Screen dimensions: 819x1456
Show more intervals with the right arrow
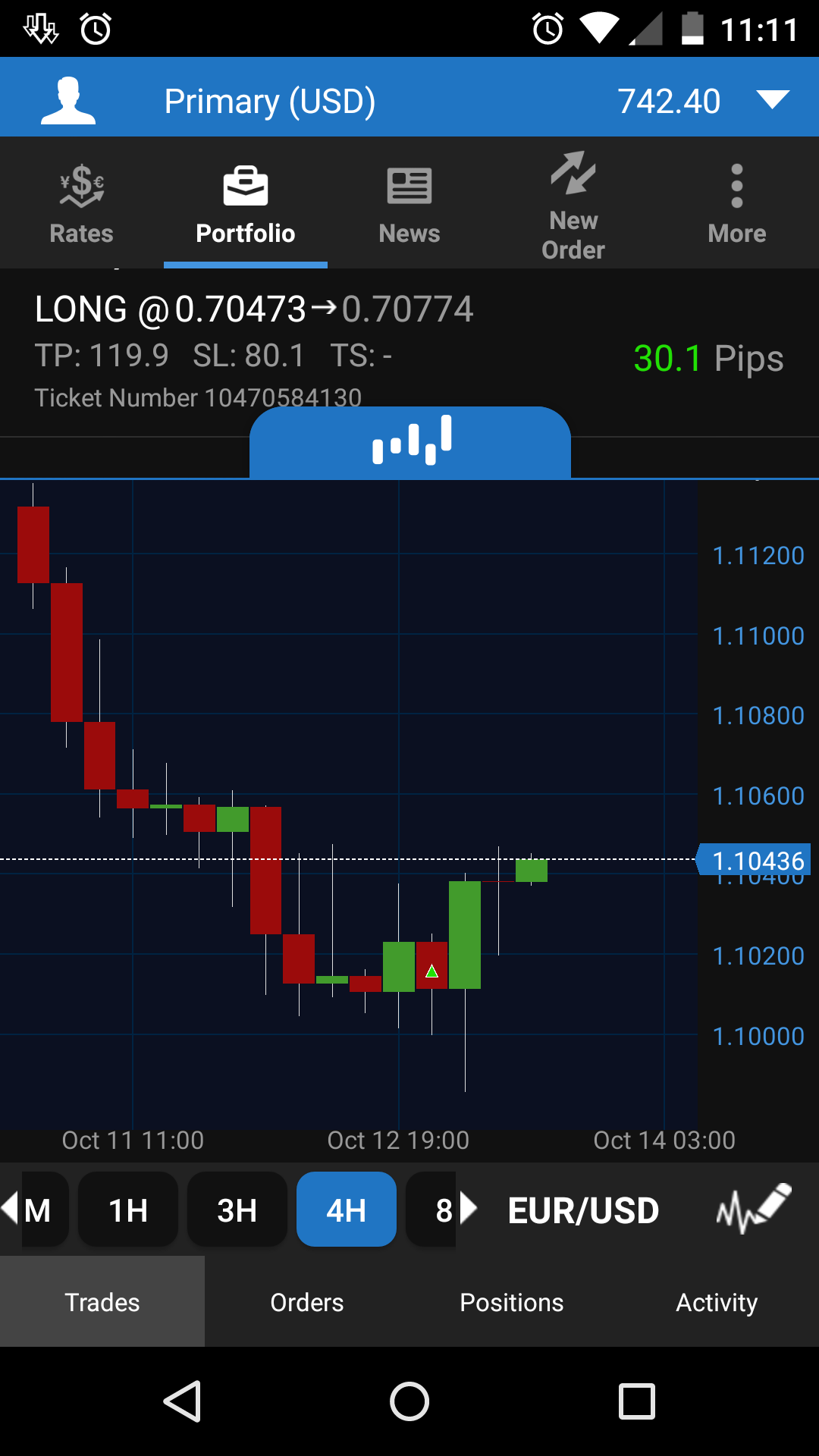(x=469, y=1207)
